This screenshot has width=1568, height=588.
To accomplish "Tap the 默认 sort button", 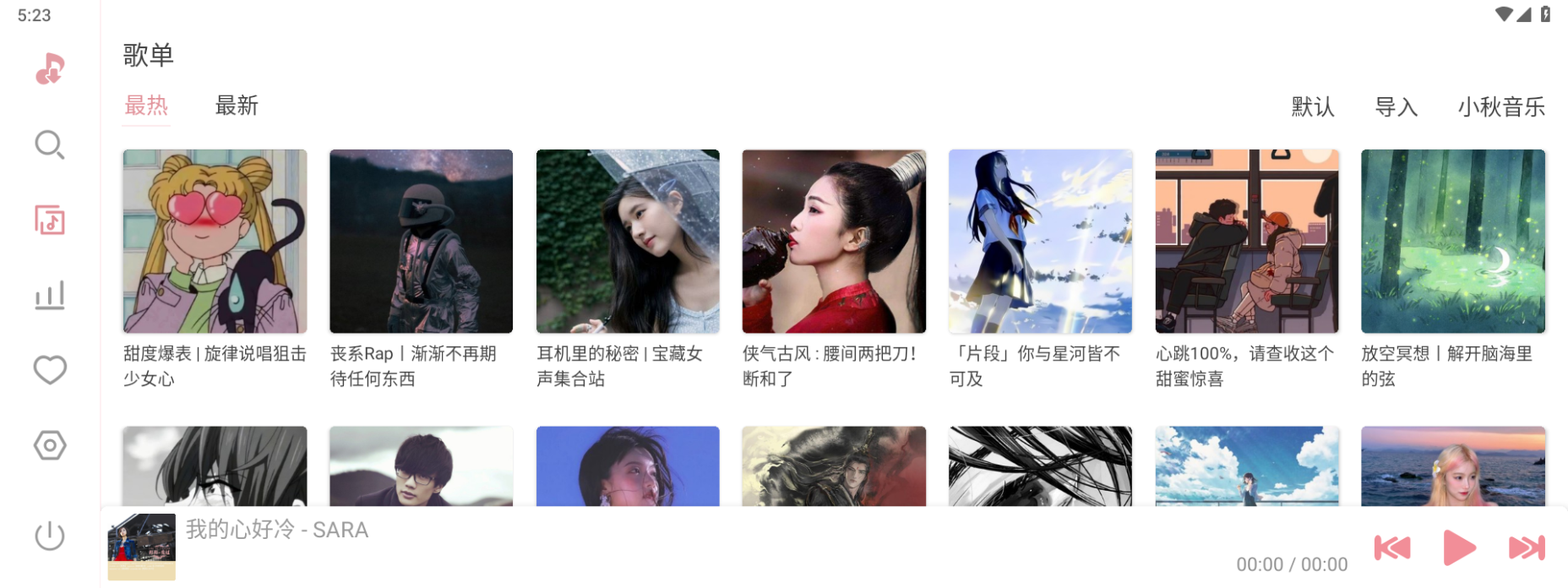I will (1313, 107).
